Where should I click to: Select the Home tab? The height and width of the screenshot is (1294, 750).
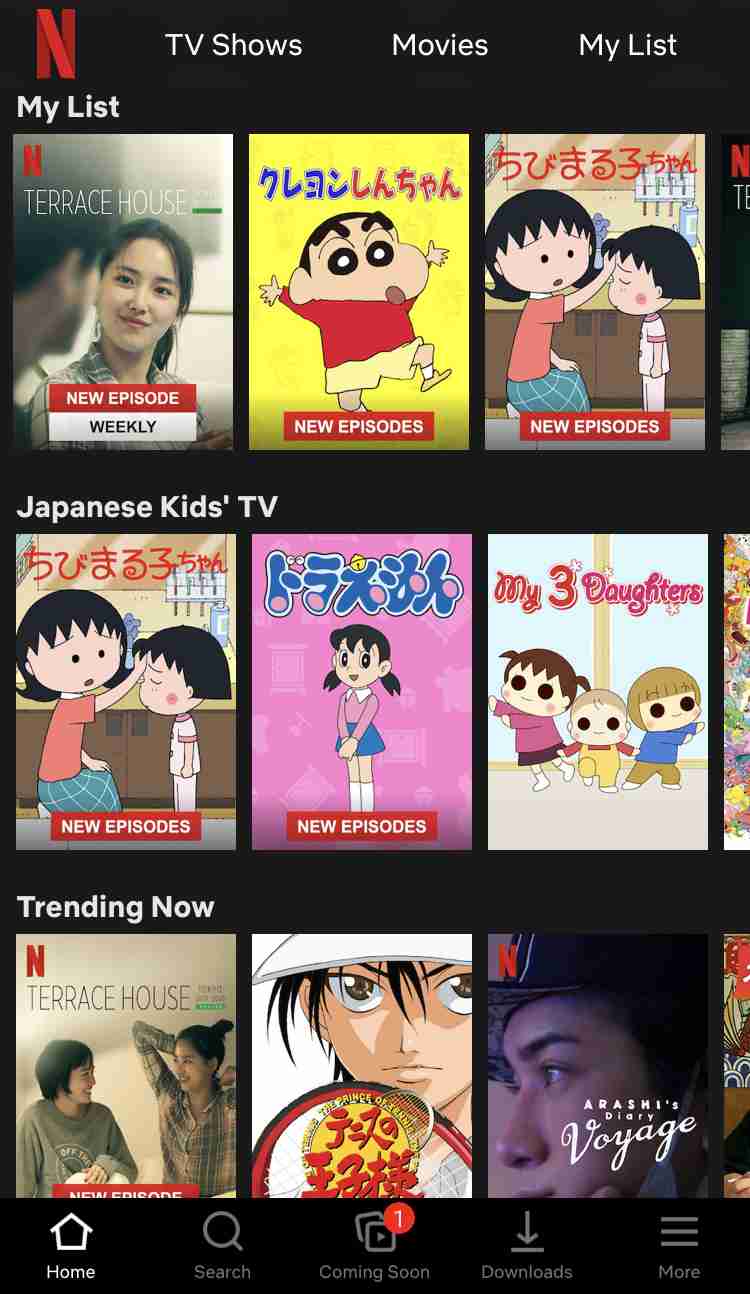click(x=71, y=1246)
